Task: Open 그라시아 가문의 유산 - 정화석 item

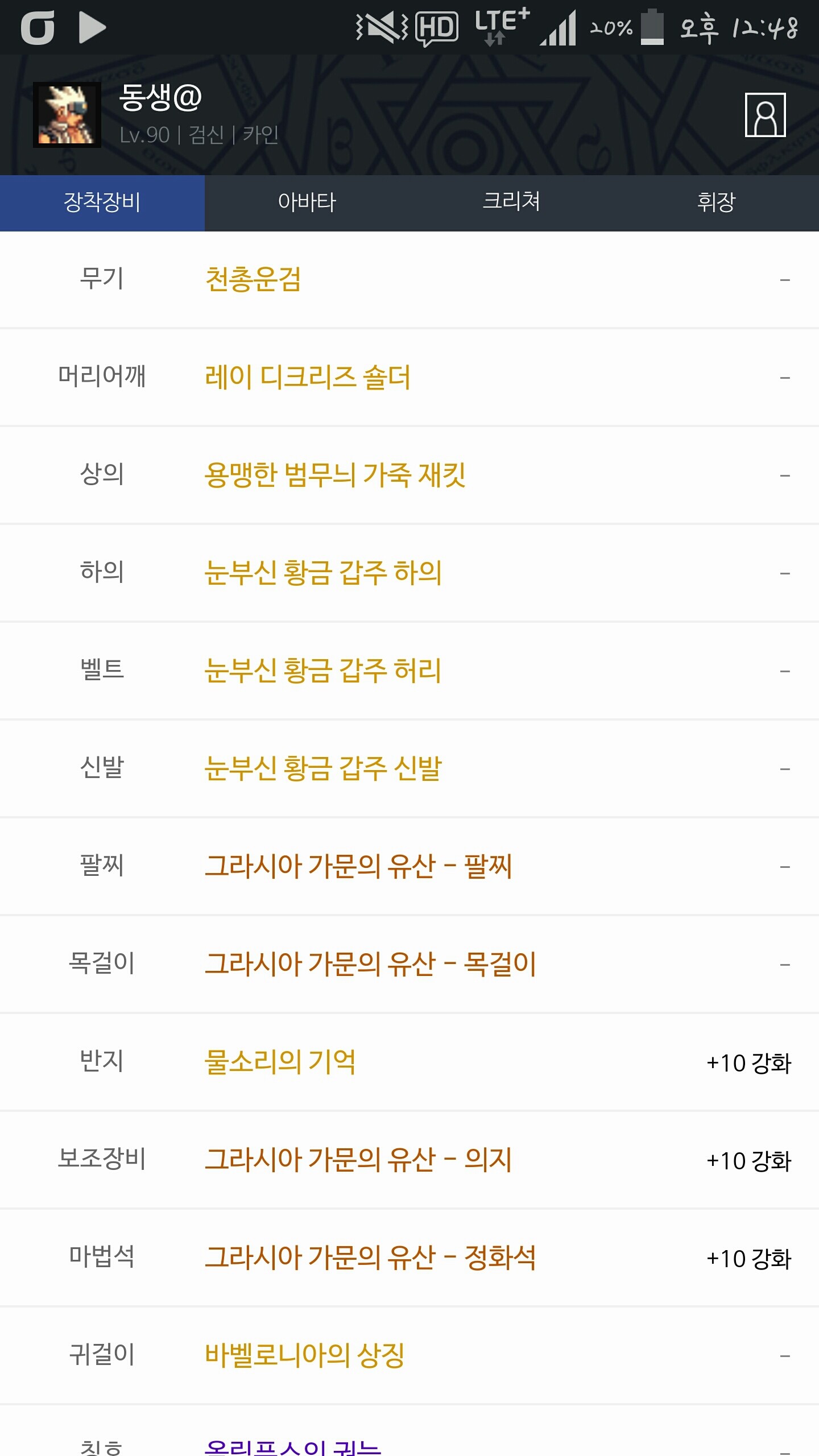Action: click(x=370, y=1258)
